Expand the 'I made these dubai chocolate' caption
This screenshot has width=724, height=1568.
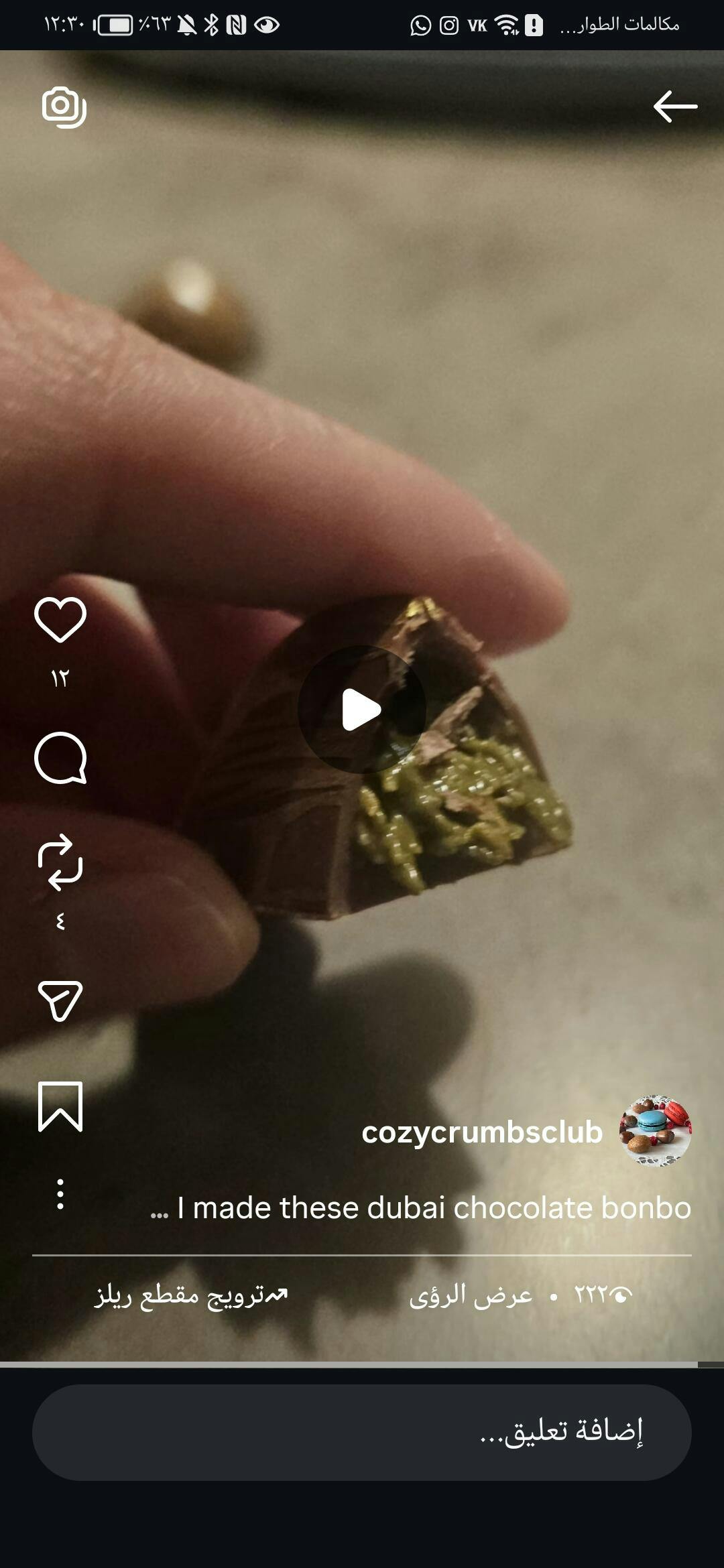420,1207
